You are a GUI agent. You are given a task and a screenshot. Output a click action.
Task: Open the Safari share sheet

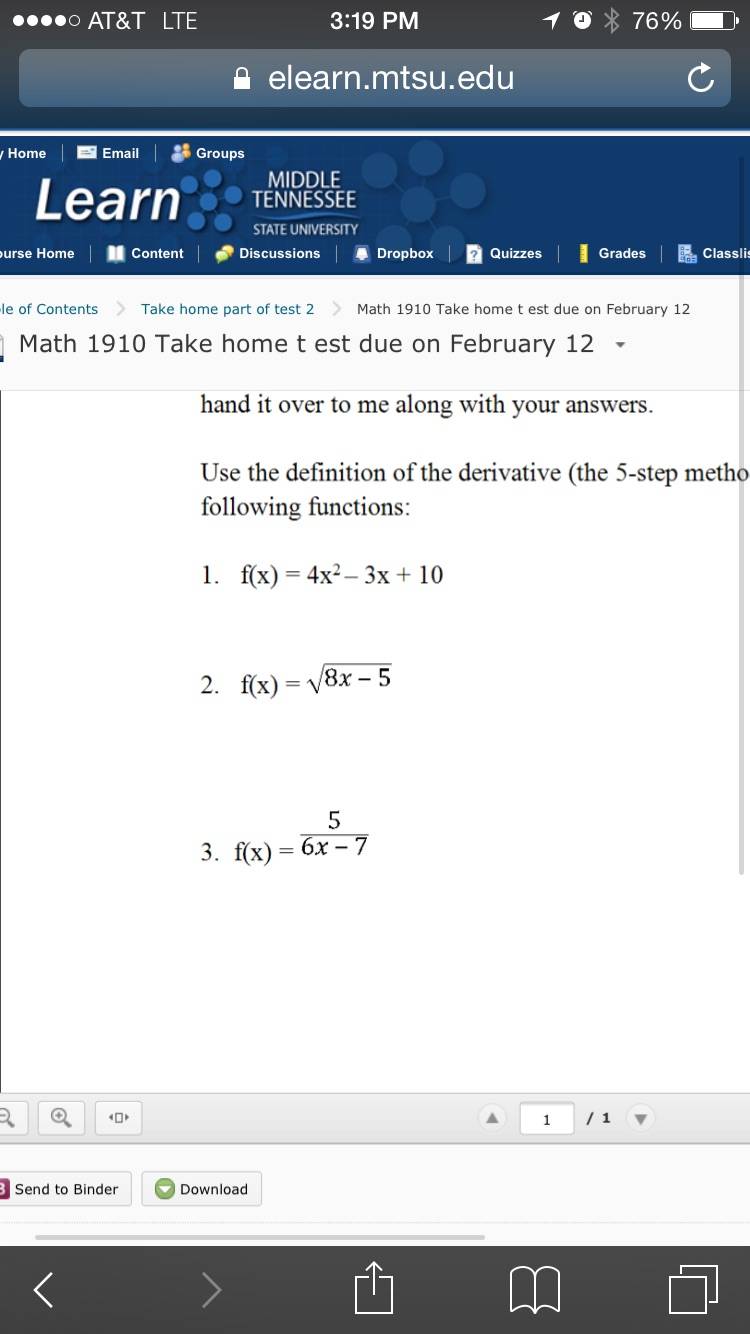pyautogui.click(x=374, y=1288)
